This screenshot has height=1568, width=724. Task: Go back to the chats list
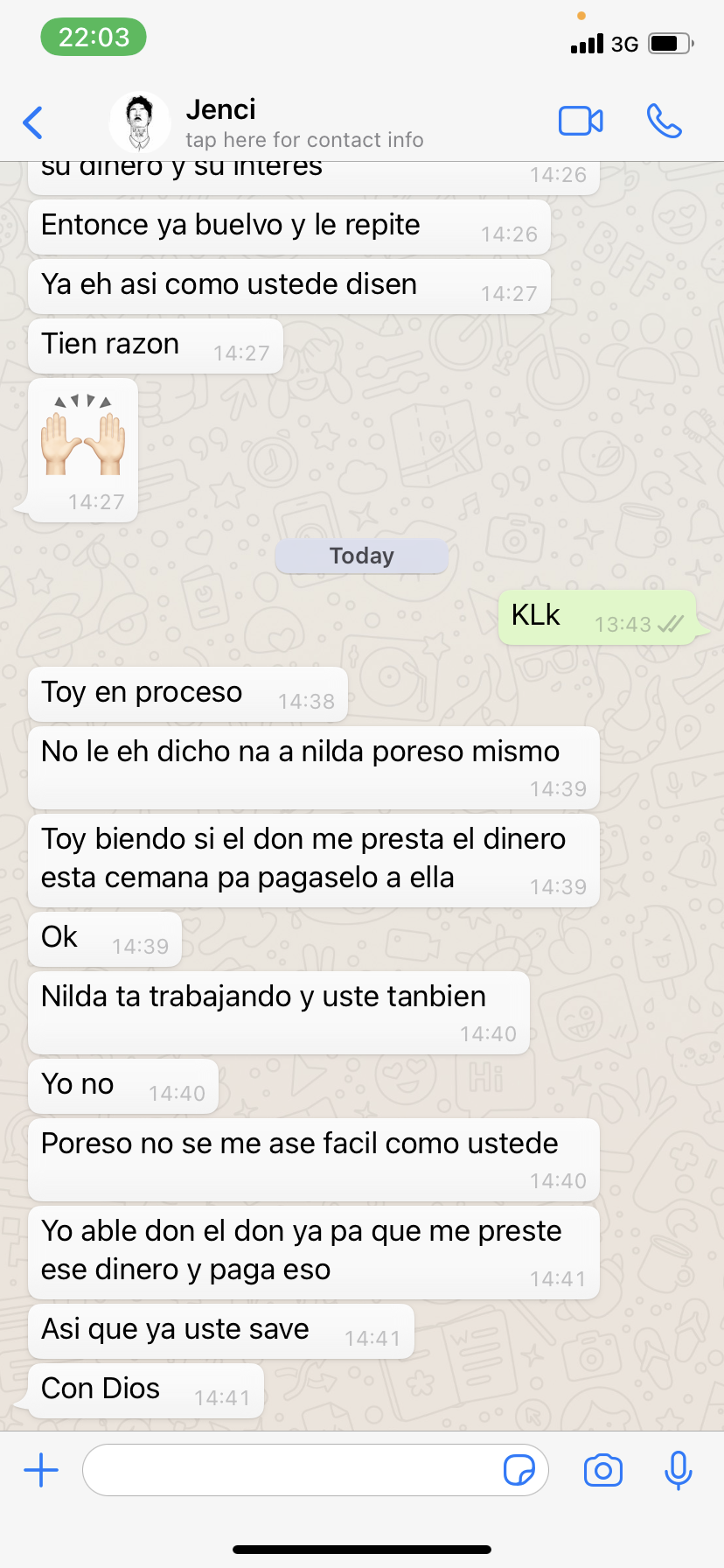click(x=33, y=122)
